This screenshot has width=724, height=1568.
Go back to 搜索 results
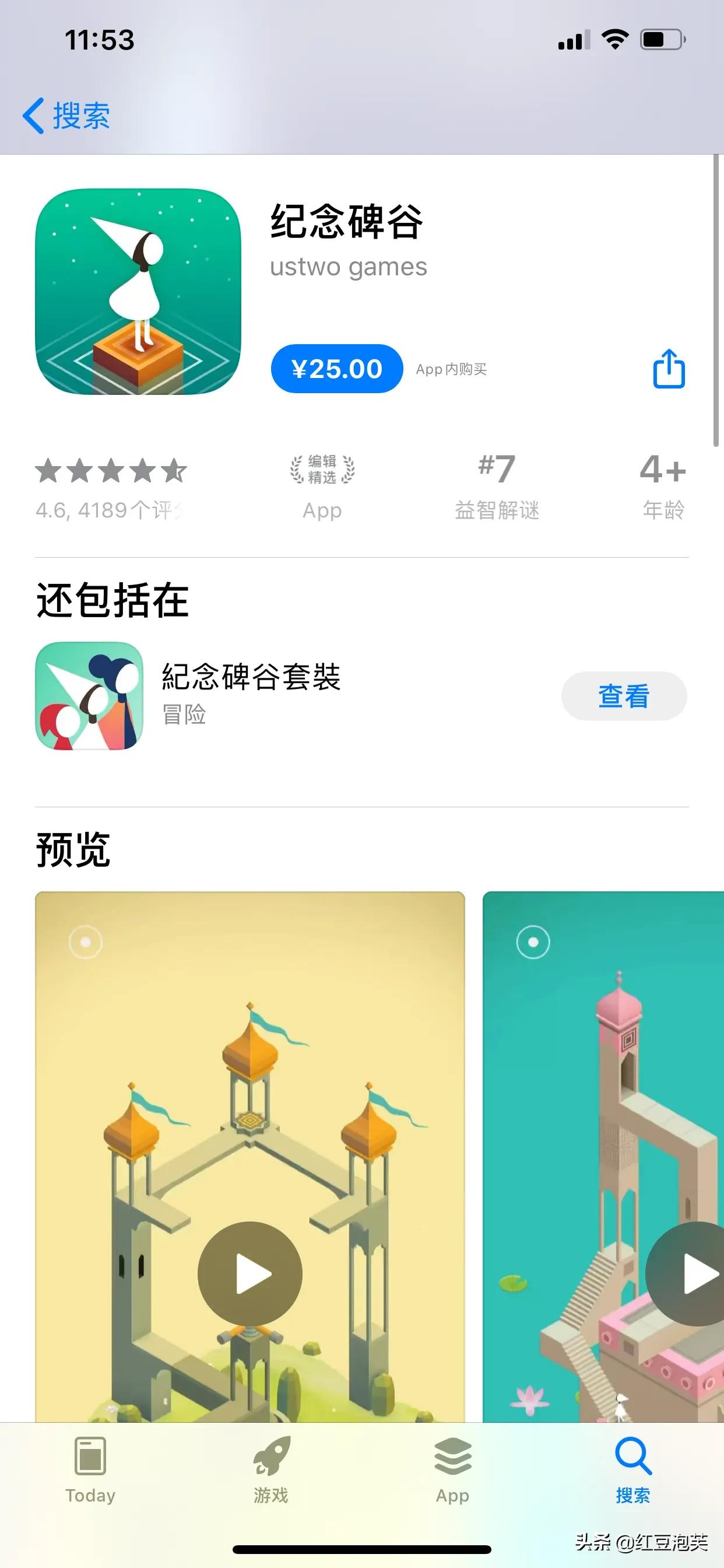tap(66, 115)
